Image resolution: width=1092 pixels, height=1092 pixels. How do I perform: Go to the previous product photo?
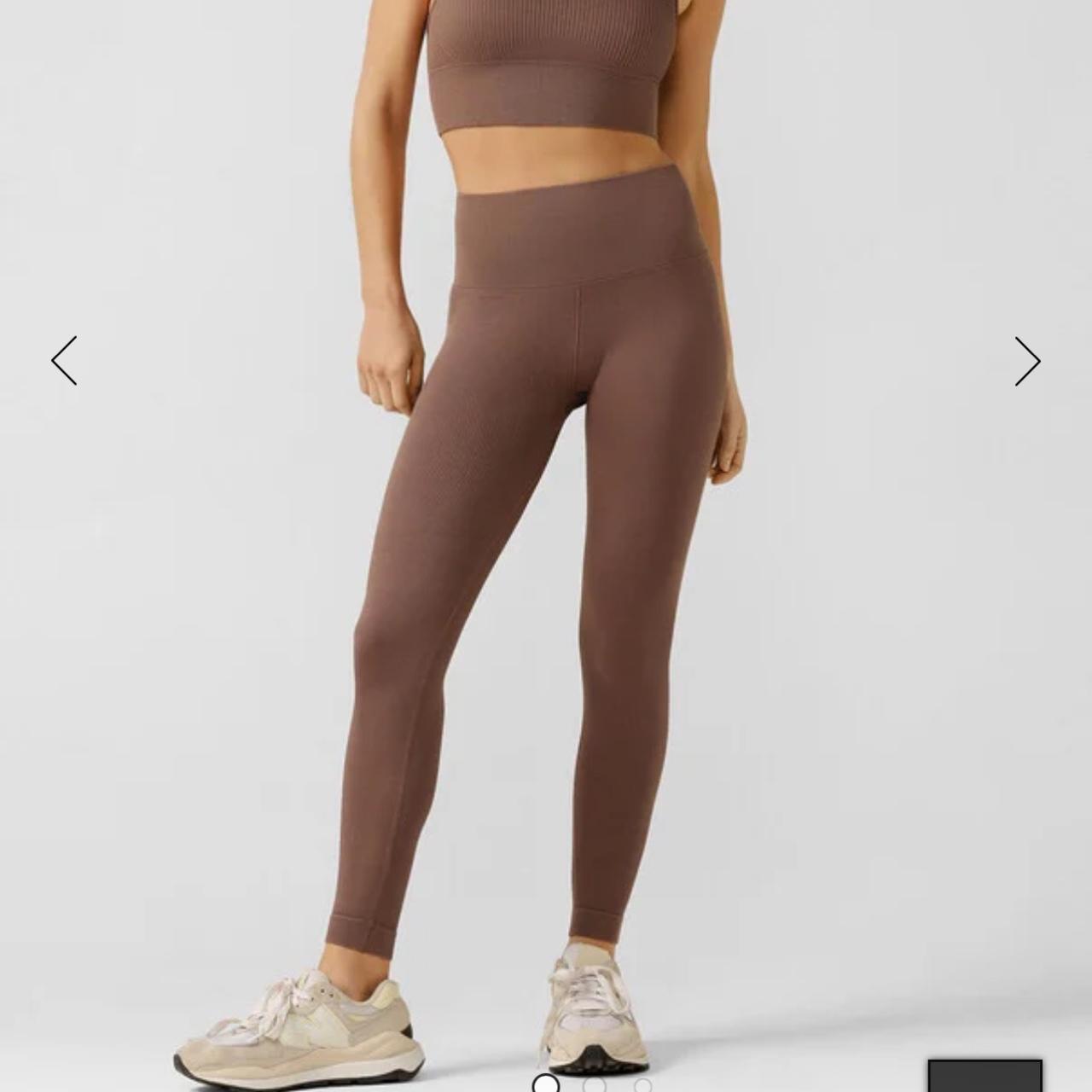coord(65,361)
